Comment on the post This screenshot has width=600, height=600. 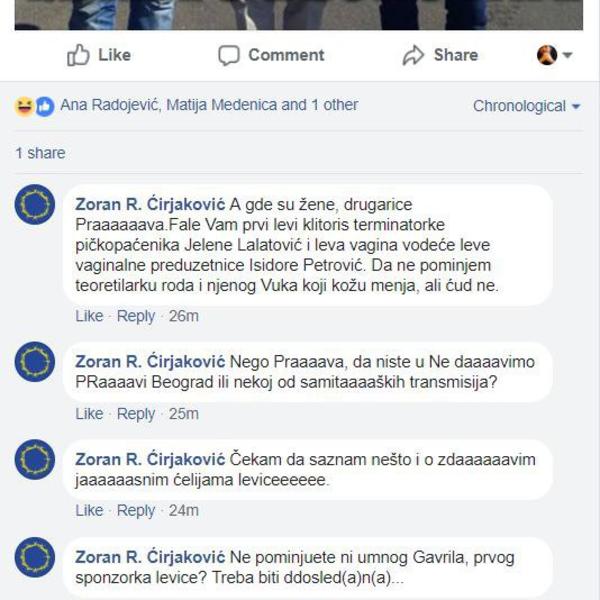(x=271, y=55)
